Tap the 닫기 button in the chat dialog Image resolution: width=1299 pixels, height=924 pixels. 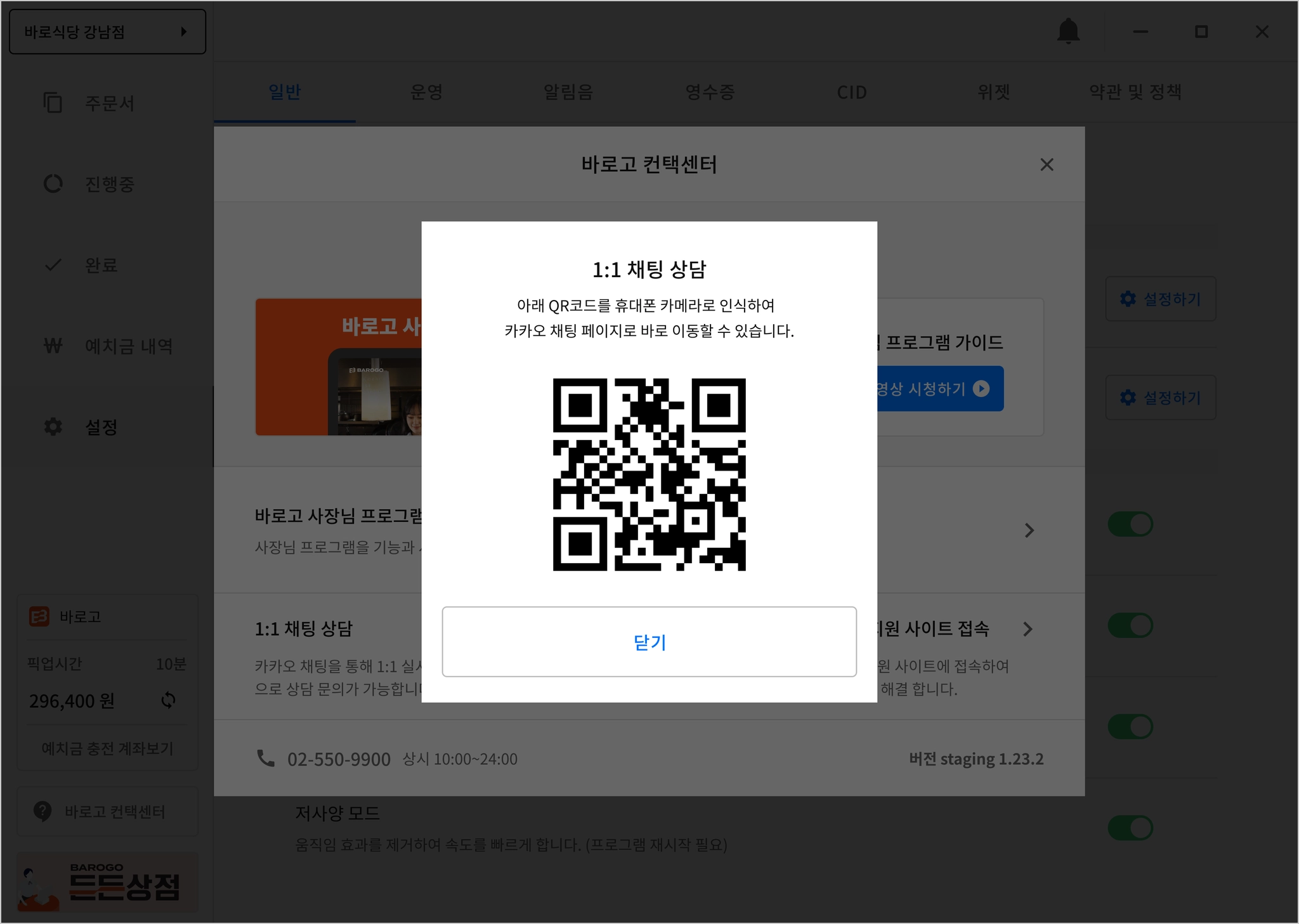coord(649,642)
